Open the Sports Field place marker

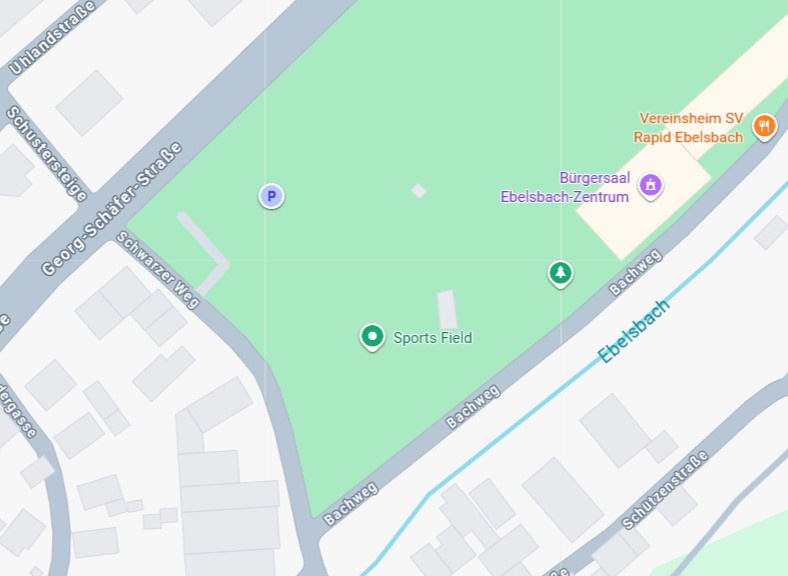tap(372, 337)
